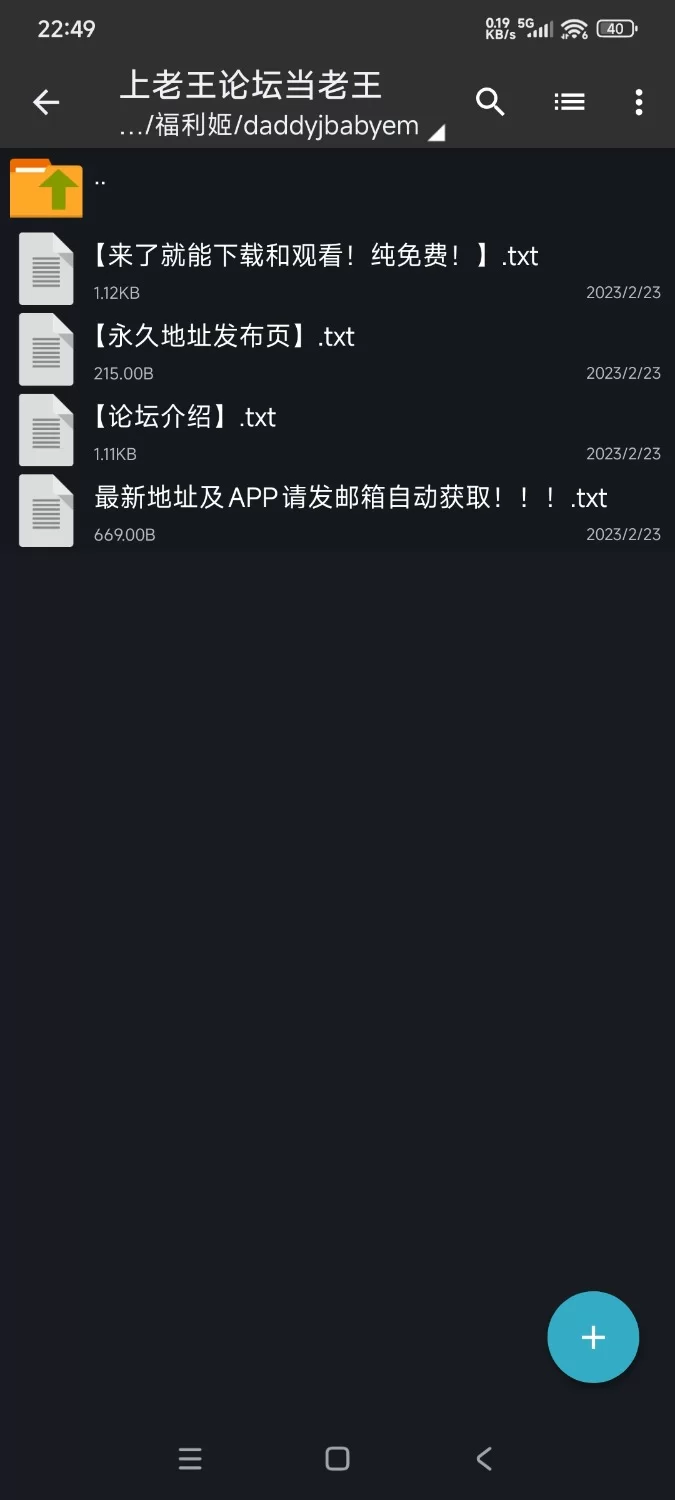
Task: Tap the back arrow in the app bar
Action: tap(46, 102)
